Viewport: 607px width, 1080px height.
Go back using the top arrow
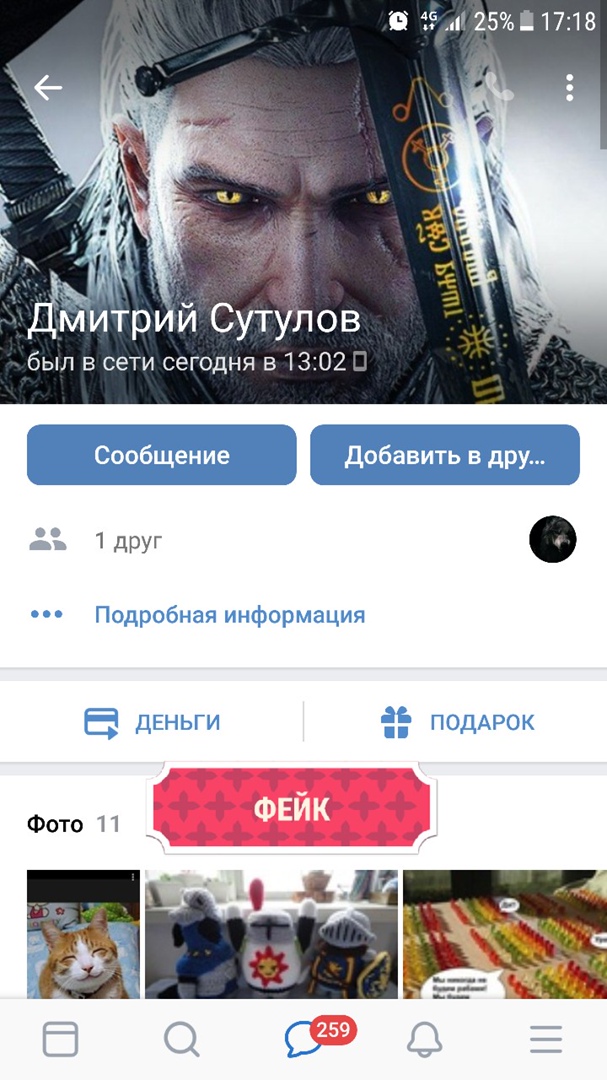pyautogui.click(x=48, y=88)
